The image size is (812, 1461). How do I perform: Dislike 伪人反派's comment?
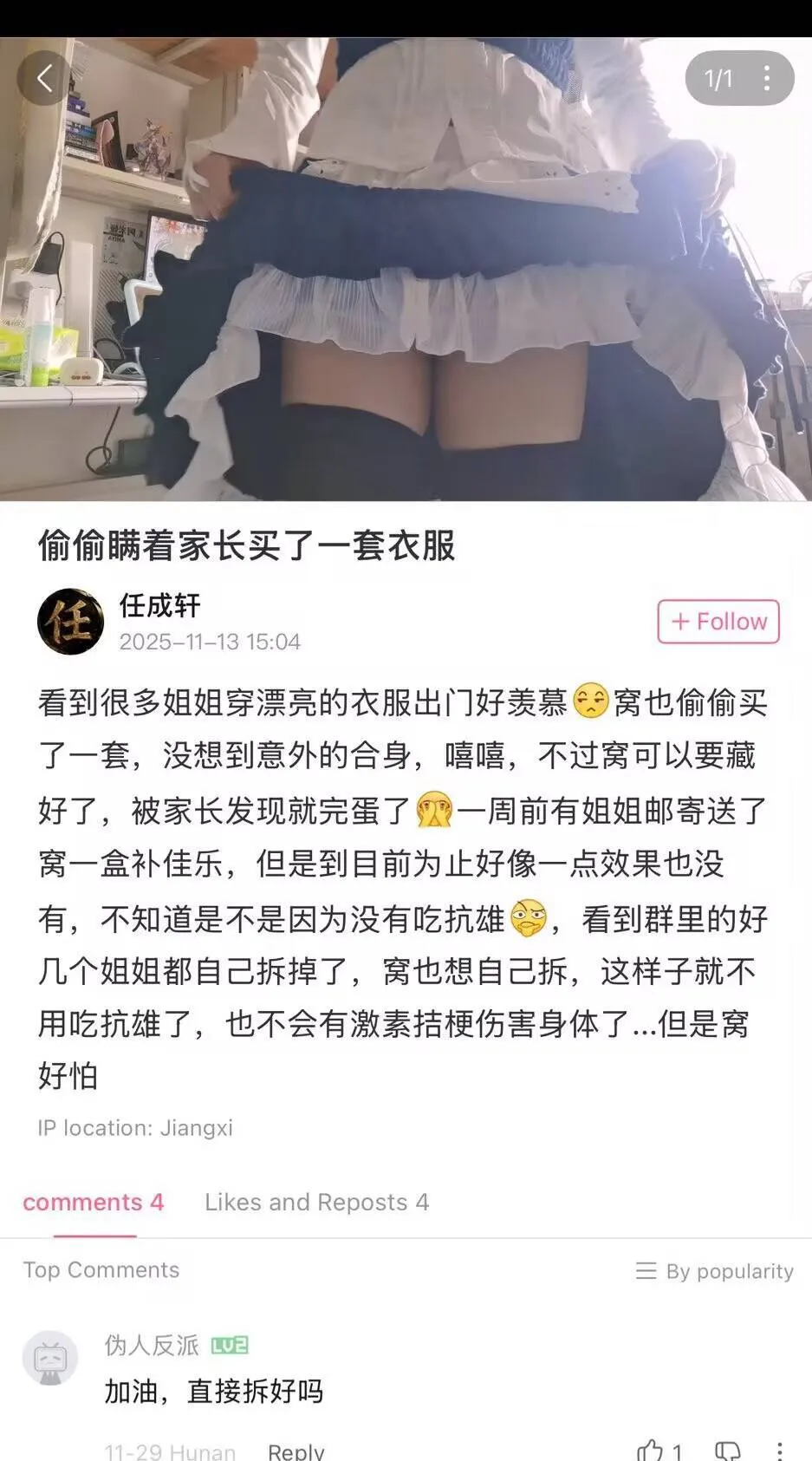[727, 1451]
